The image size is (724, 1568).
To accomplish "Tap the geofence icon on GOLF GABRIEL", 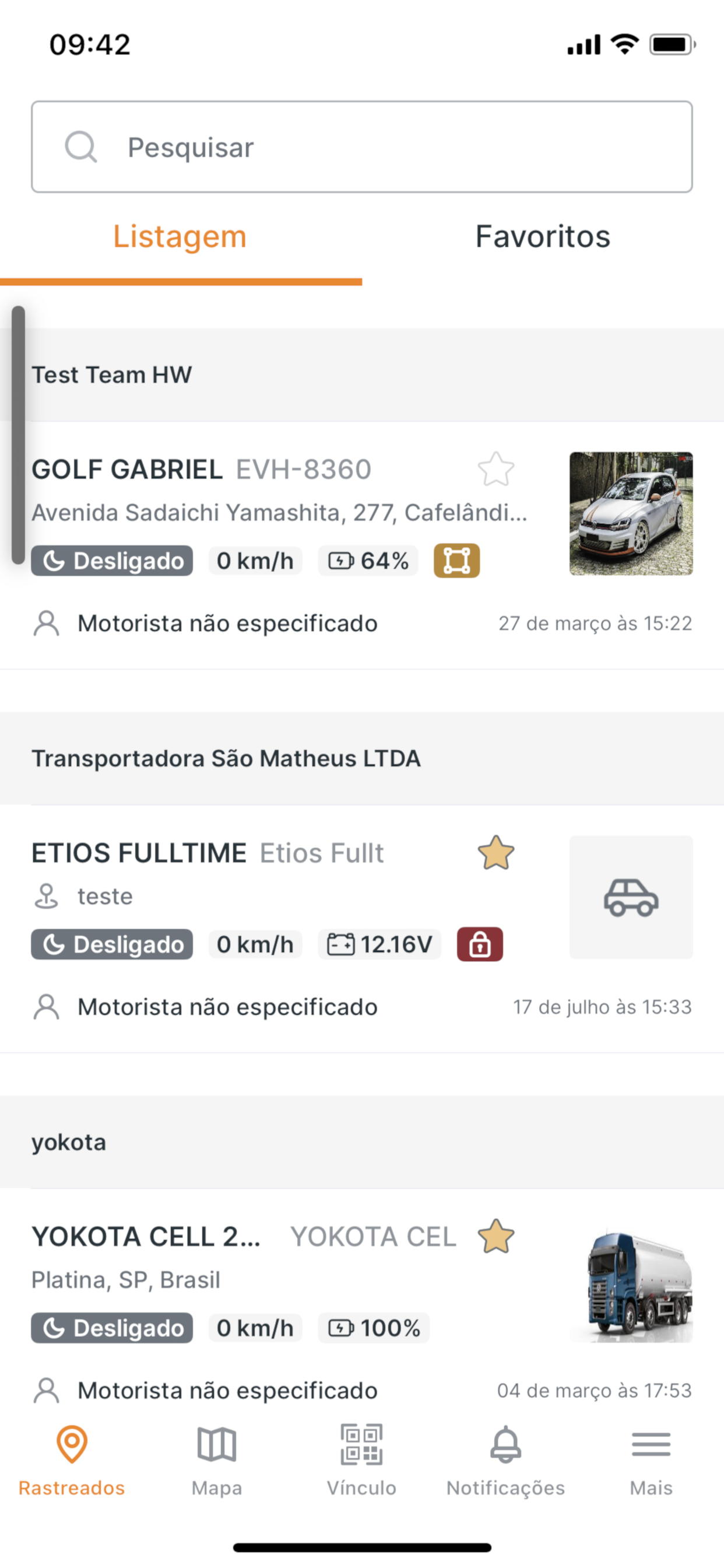I will 457,561.
